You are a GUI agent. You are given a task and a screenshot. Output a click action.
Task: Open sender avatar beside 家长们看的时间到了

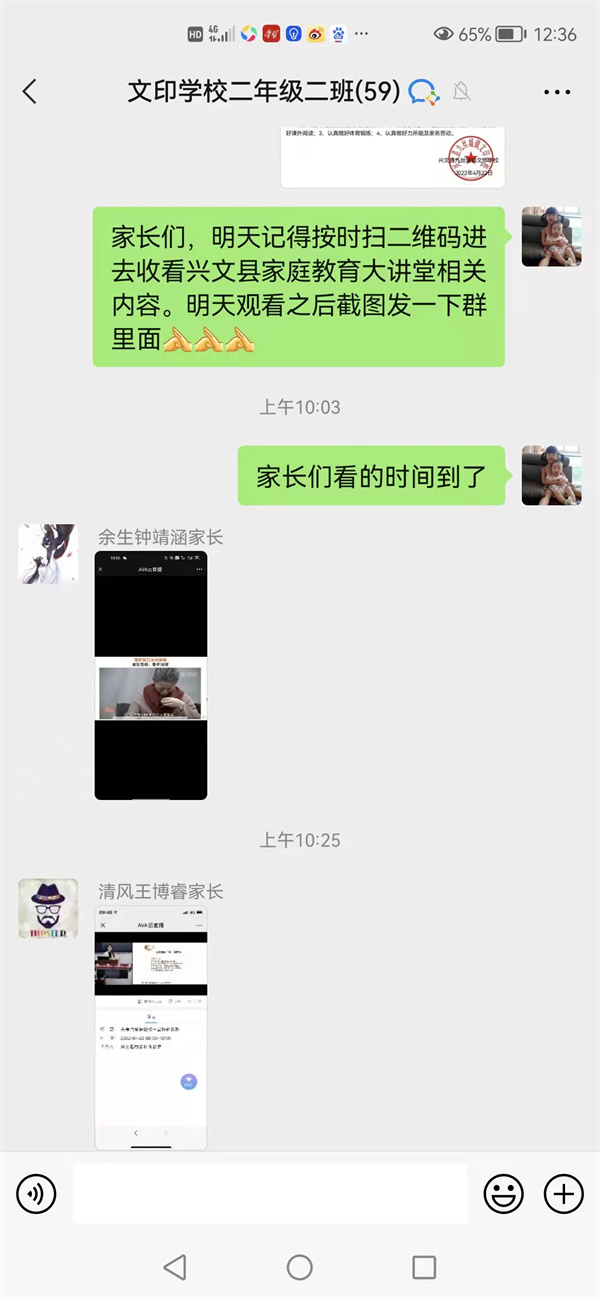pos(551,475)
